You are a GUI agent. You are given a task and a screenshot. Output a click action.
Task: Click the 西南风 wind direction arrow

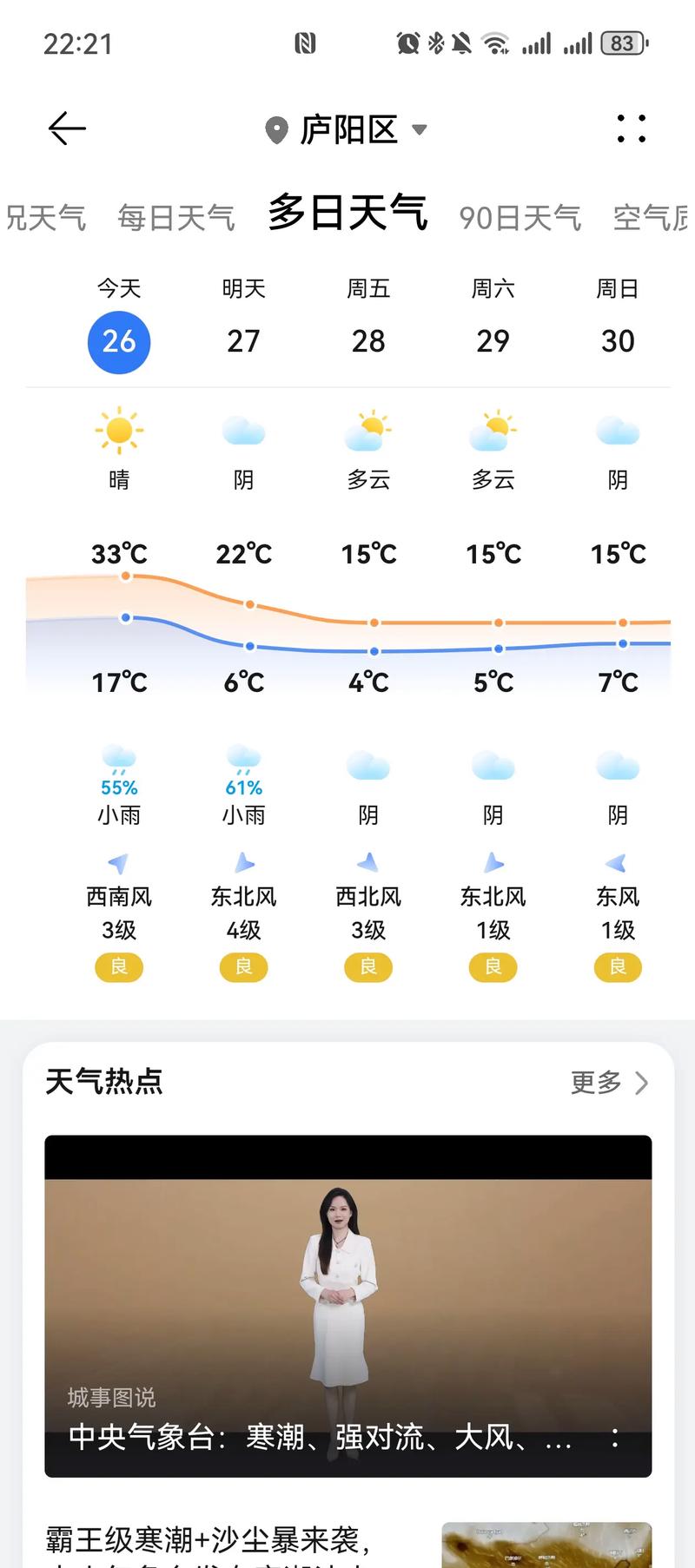tap(119, 862)
